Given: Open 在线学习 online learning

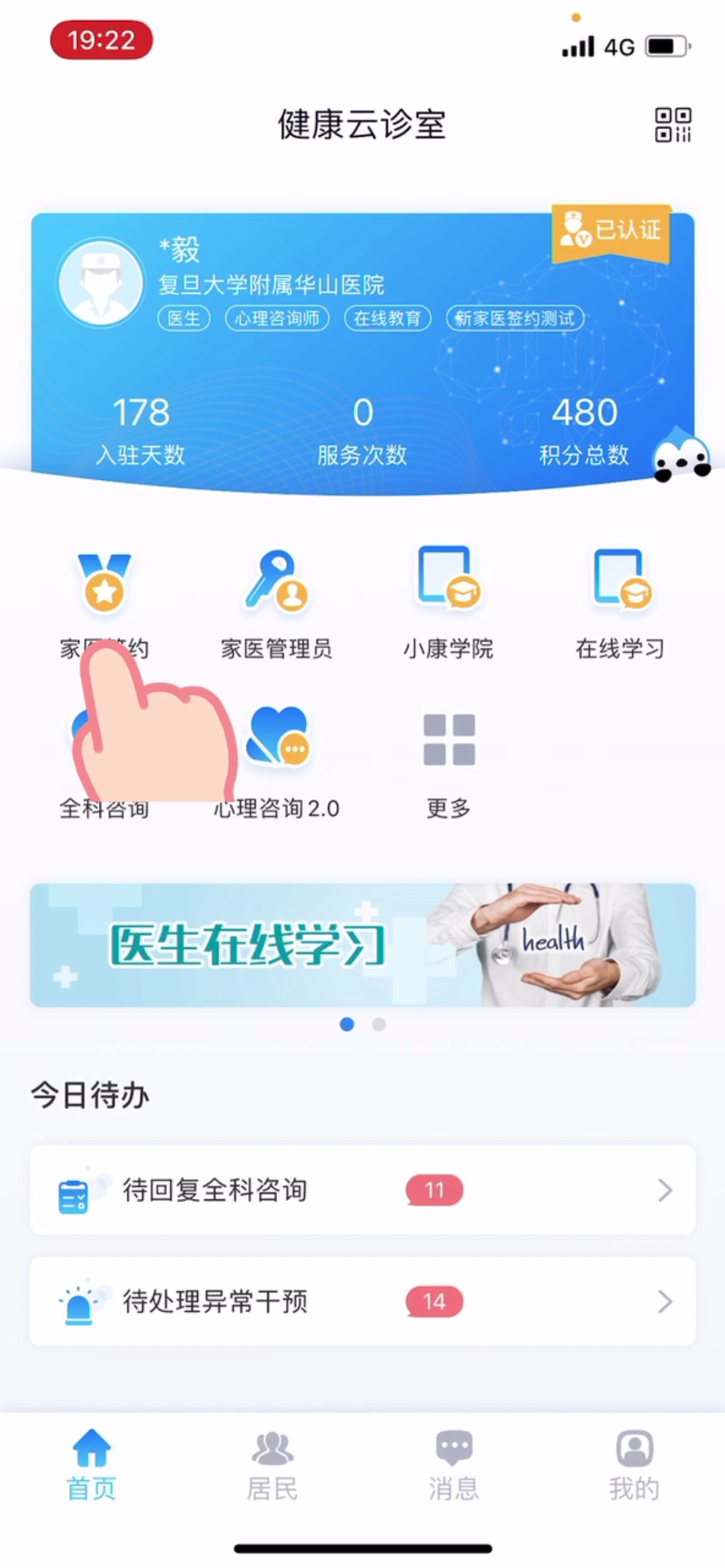Looking at the screenshot, I should pos(620,604).
